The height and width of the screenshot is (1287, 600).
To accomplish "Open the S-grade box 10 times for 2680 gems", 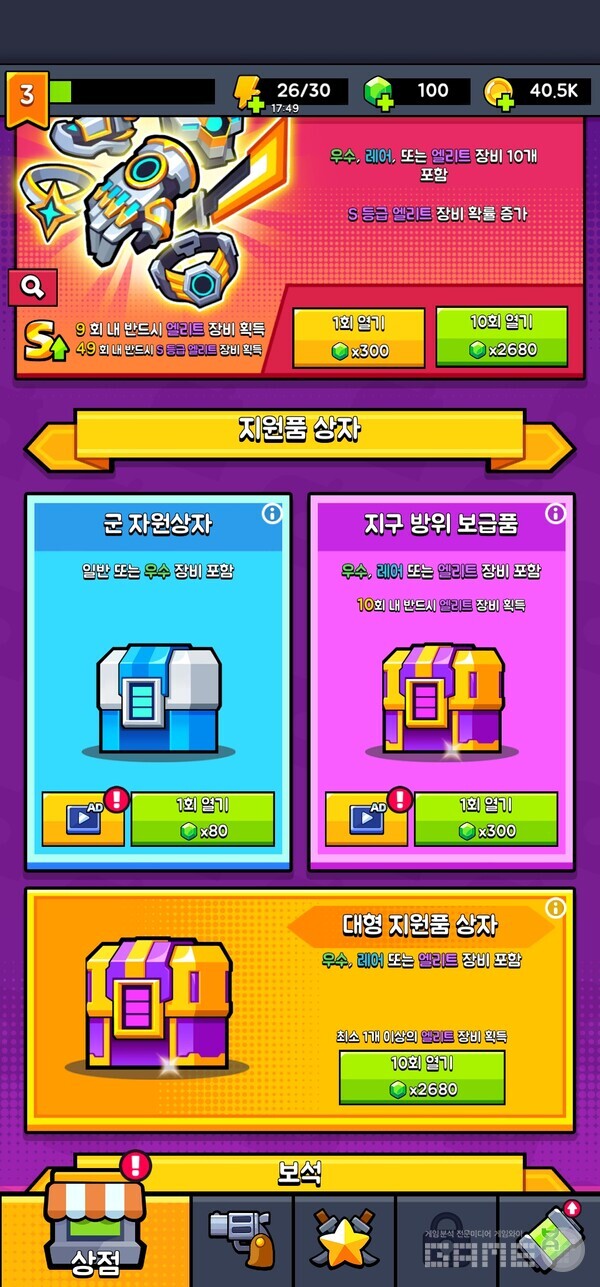I will 501,337.
